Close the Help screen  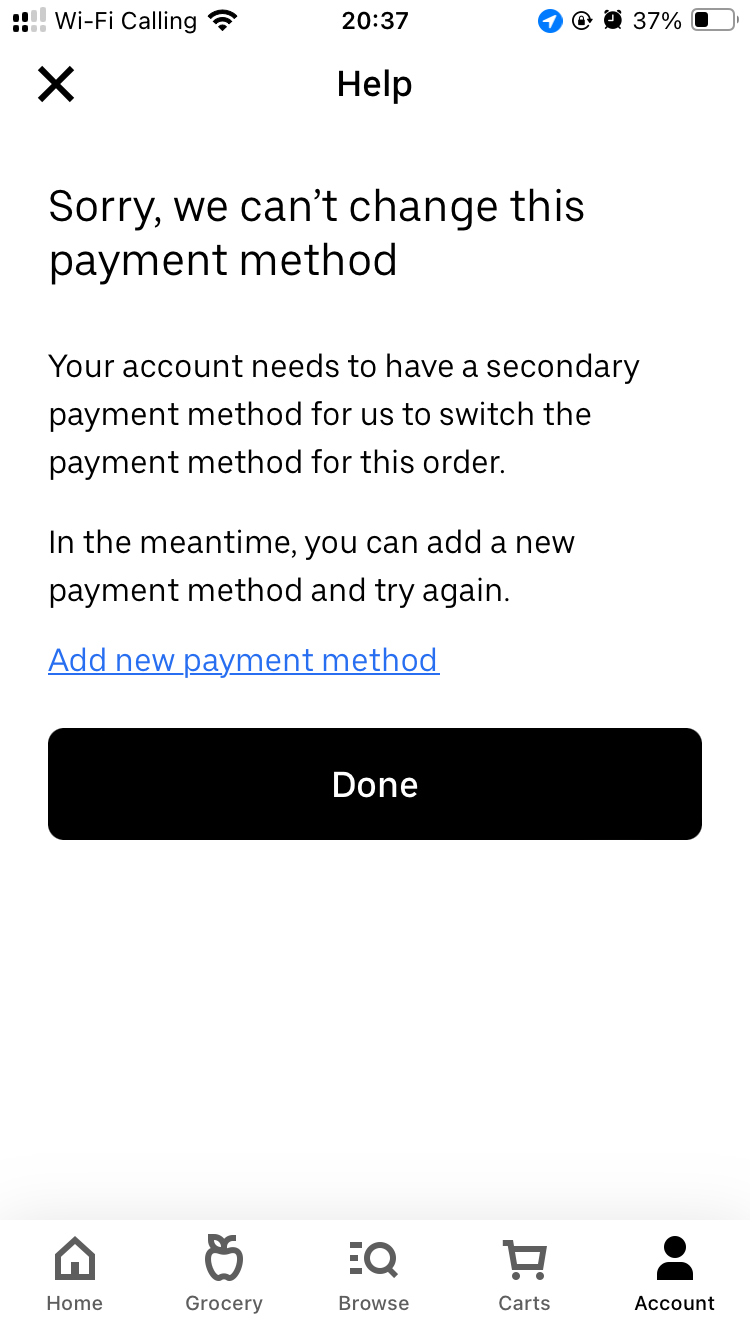(56, 84)
